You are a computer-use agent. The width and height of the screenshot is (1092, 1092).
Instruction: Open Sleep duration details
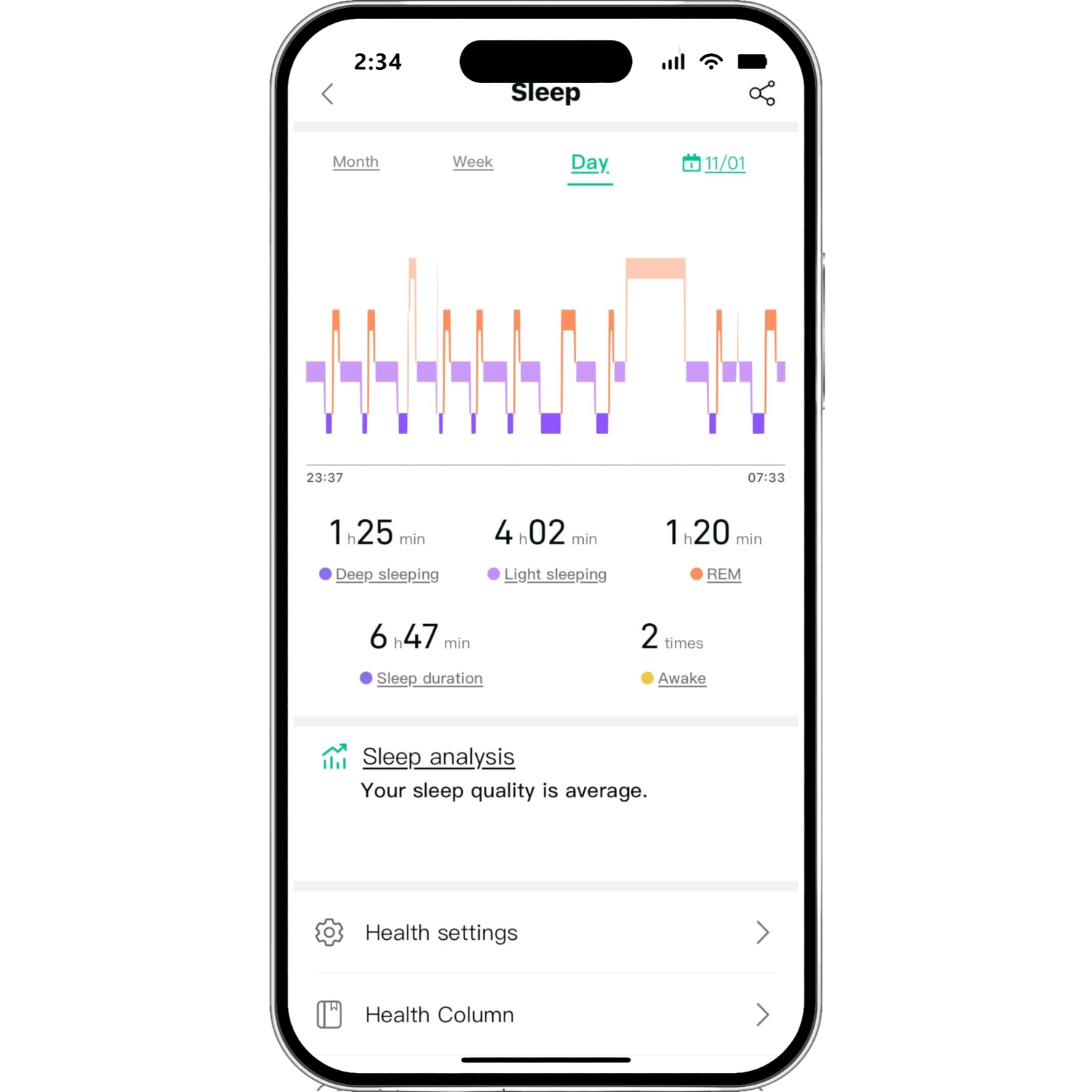429,678
